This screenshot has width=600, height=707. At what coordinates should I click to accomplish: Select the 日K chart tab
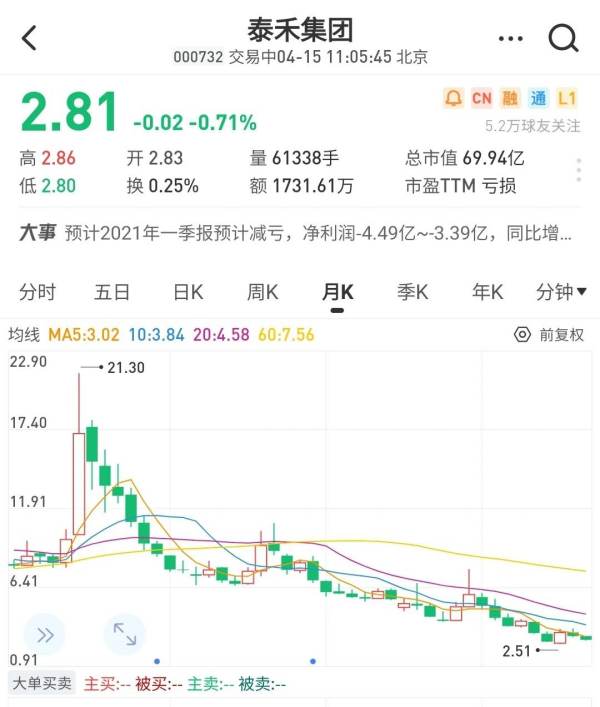[188, 292]
